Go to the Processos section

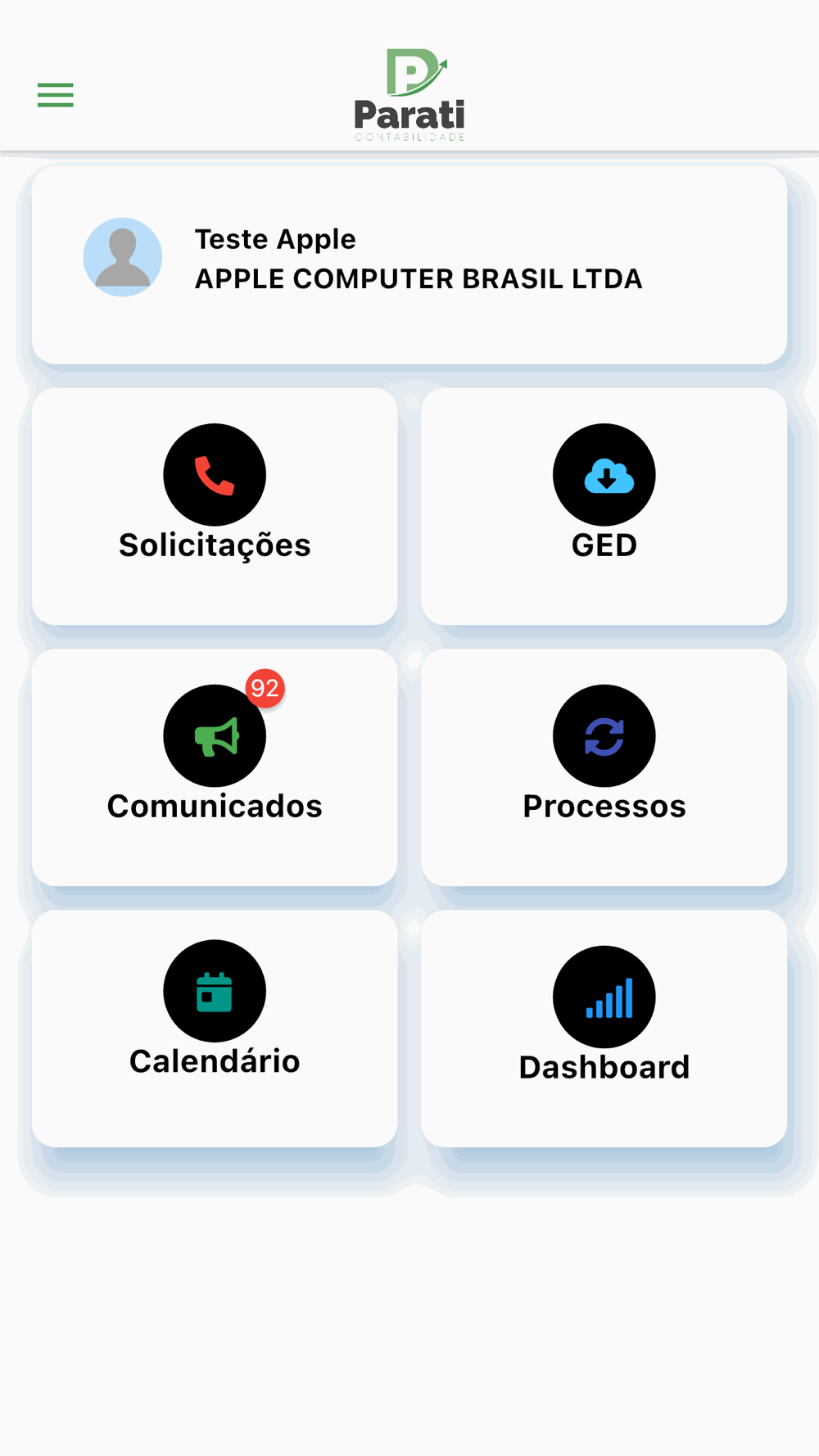click(x=604, y=767)
